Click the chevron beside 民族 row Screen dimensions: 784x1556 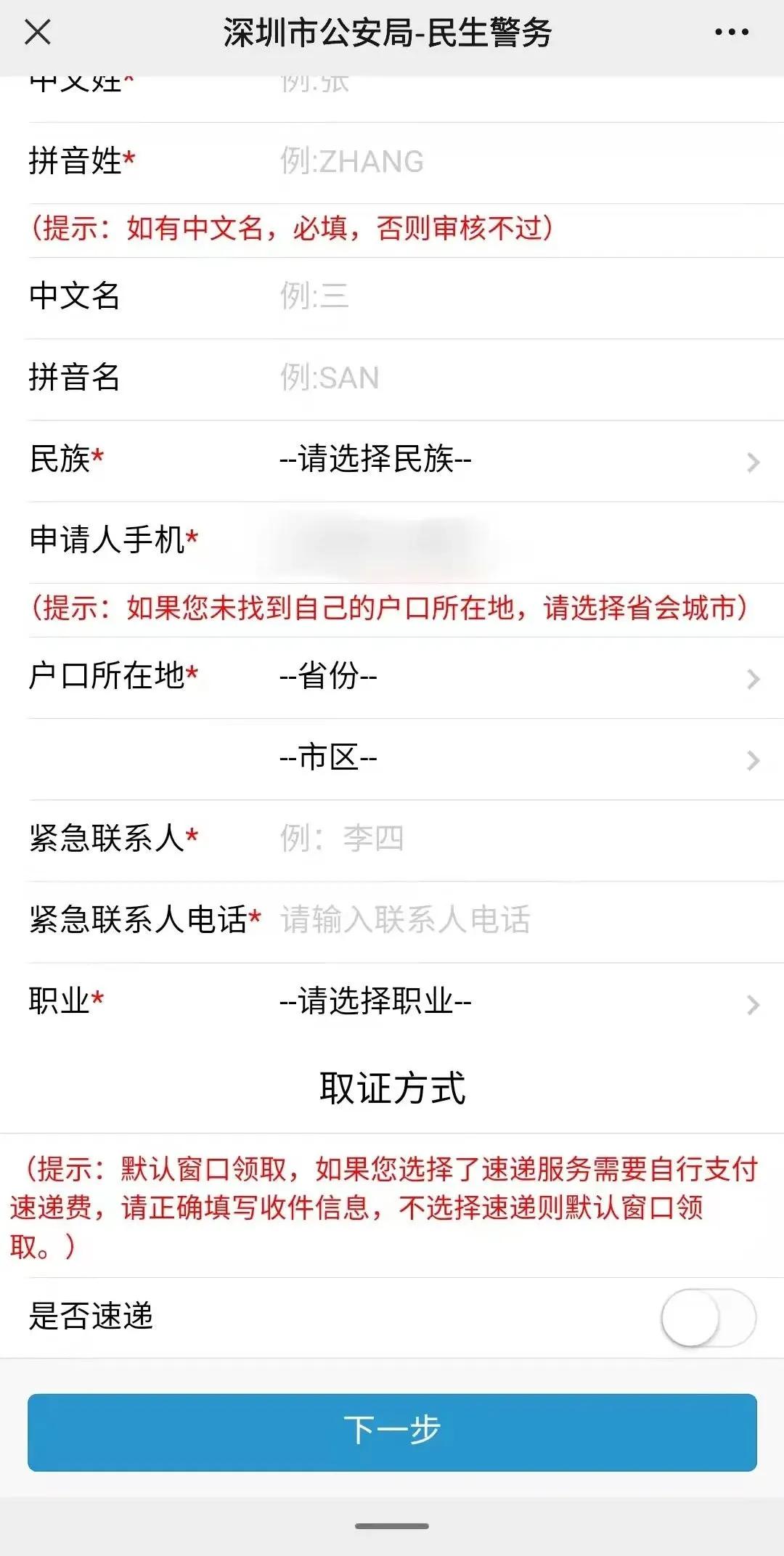[x=751, y=460]
